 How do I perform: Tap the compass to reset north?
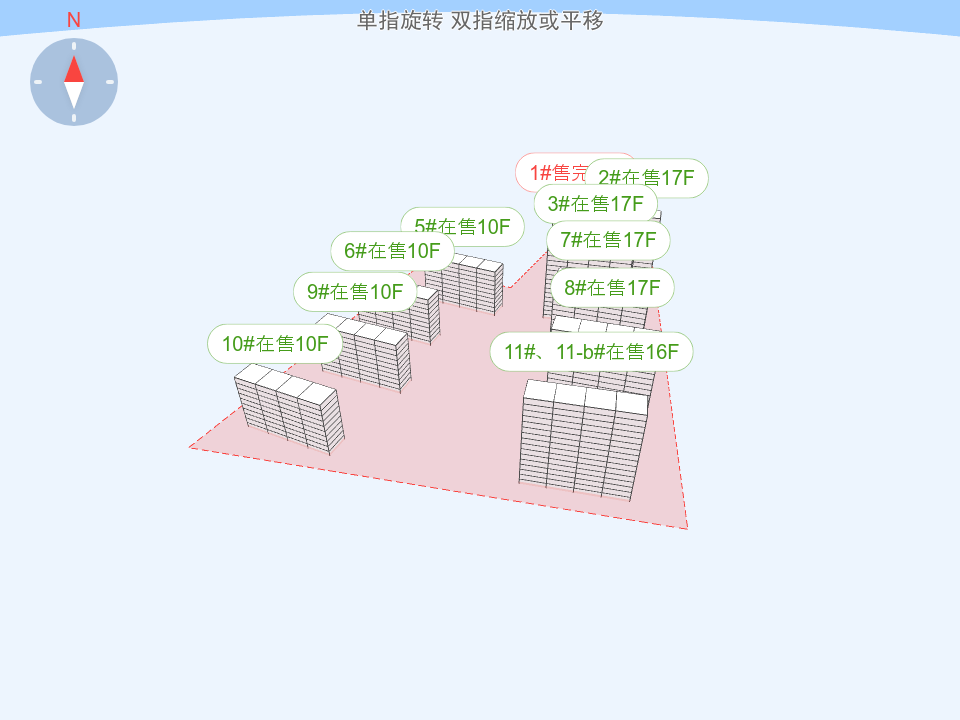click(x=74, y=82)
